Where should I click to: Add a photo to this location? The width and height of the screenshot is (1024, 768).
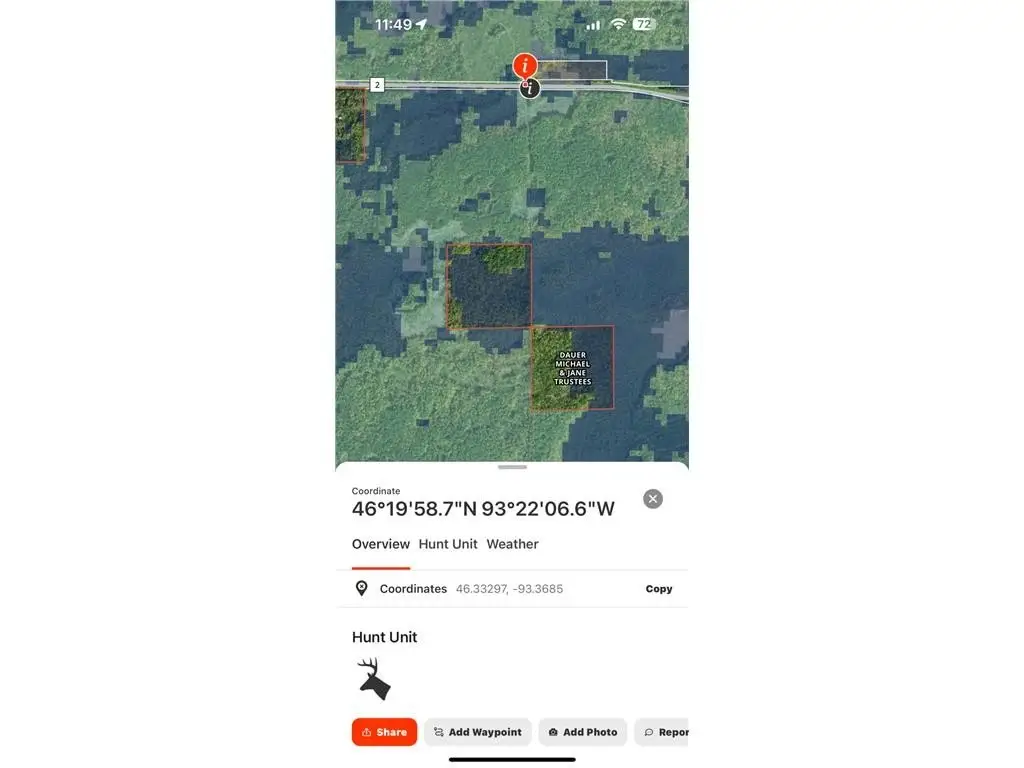pos(582,732)
